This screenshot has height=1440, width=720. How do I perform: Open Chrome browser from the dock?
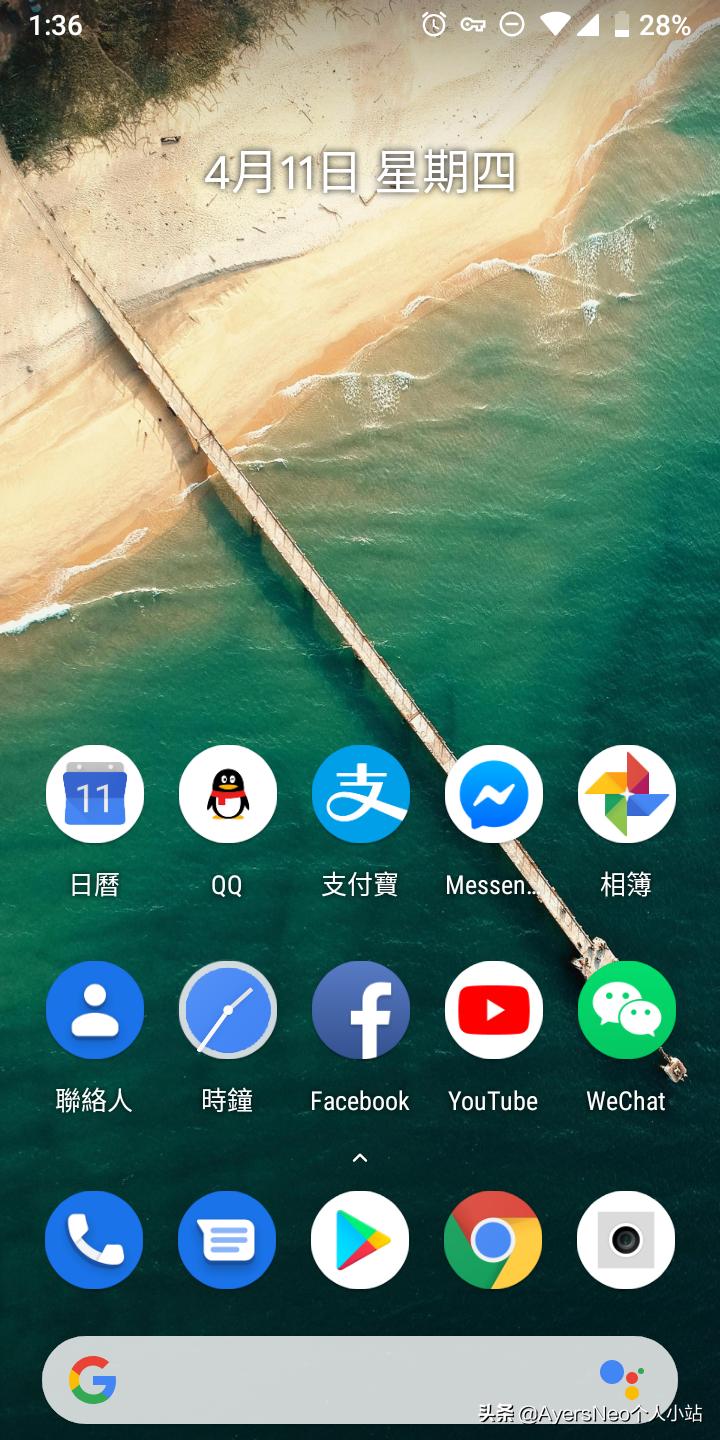[493, 1239]
